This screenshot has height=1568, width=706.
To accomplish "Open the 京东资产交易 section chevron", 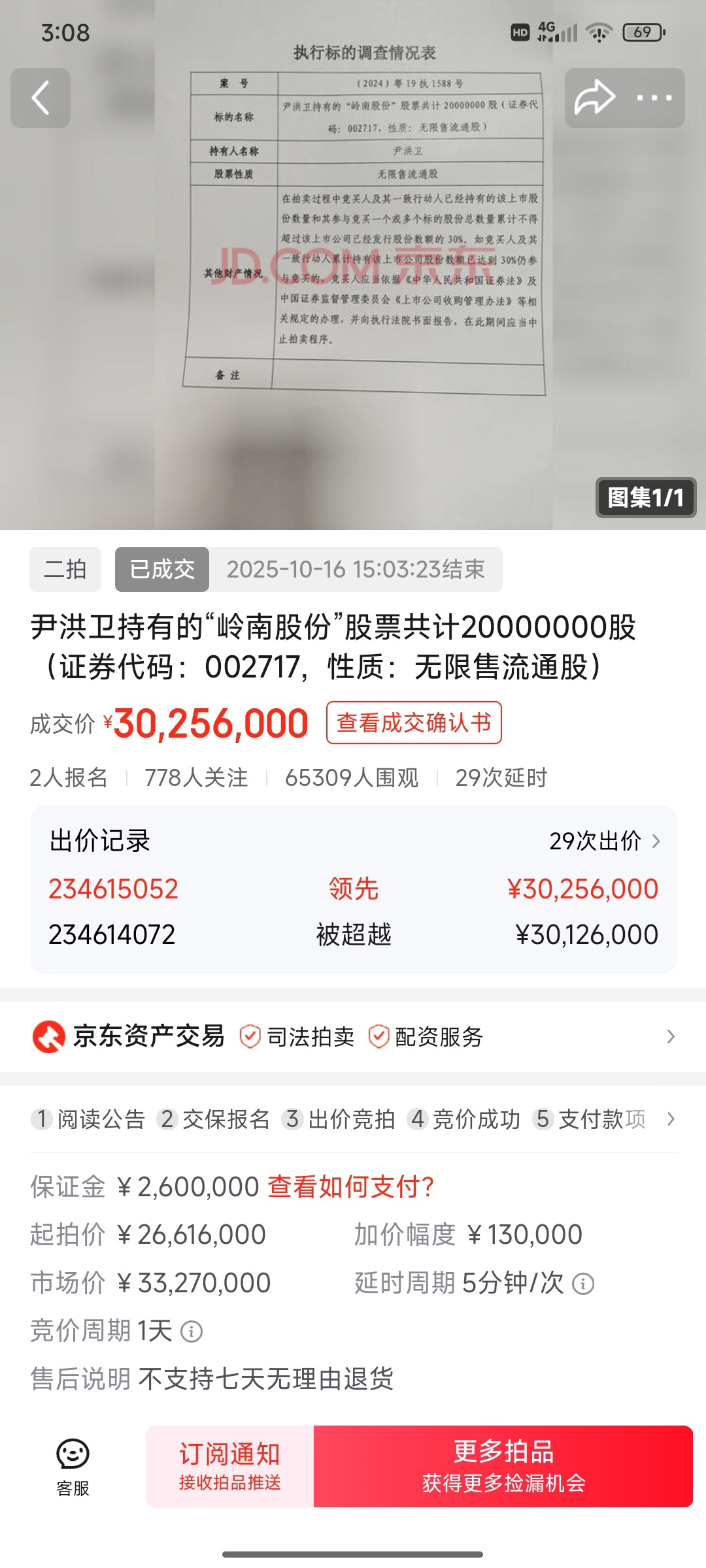I will pos(670,1036).
